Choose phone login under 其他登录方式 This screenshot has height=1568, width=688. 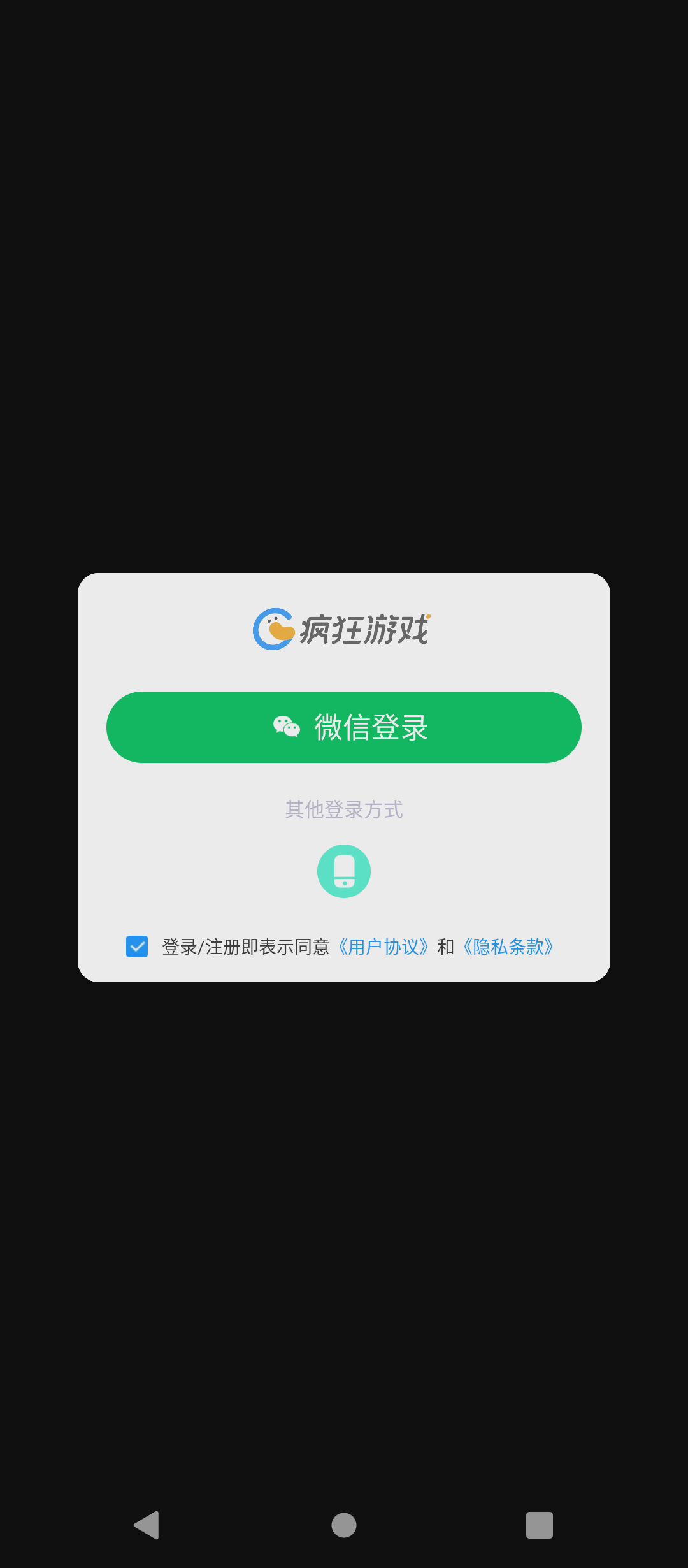[x=344, y=871]
